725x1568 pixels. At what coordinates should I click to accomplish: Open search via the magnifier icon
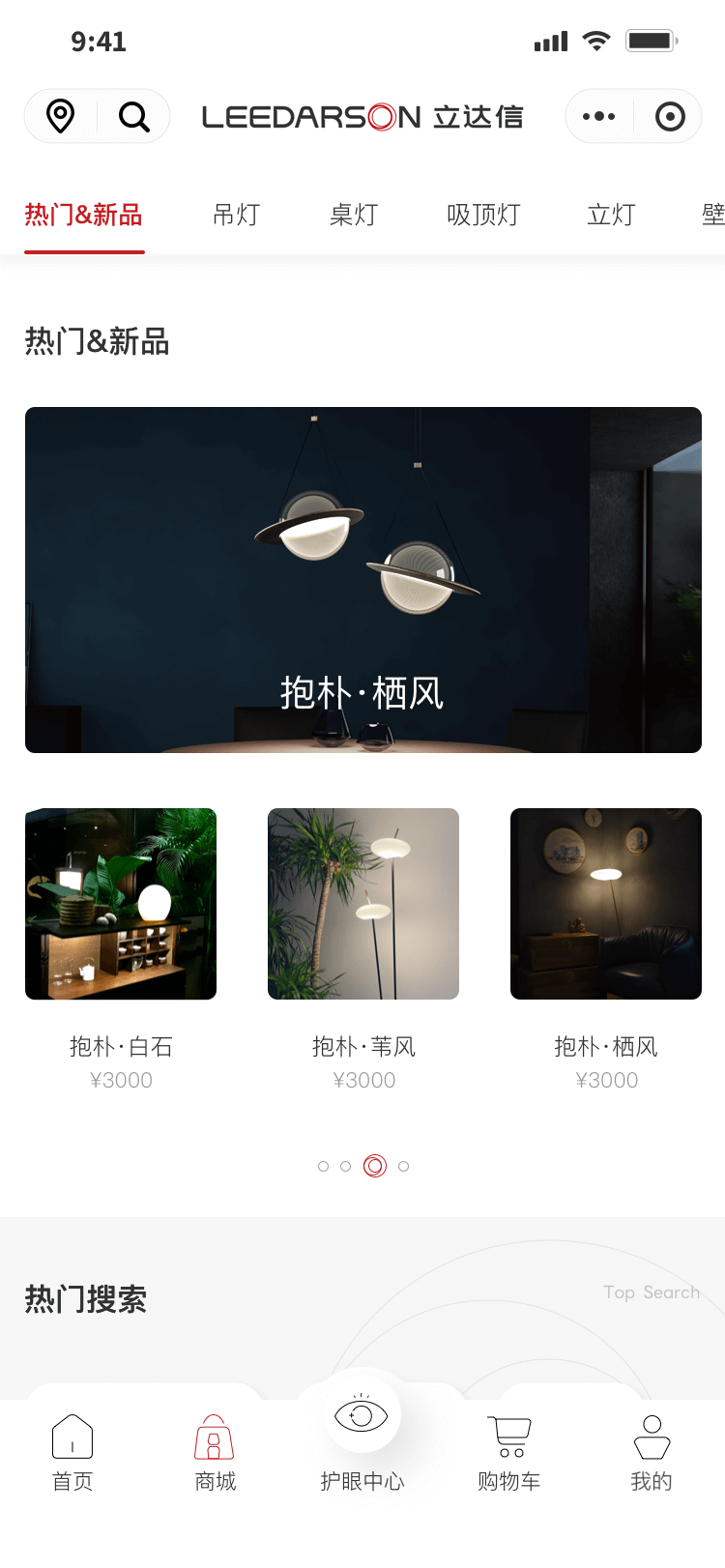(x=133, y=116)
